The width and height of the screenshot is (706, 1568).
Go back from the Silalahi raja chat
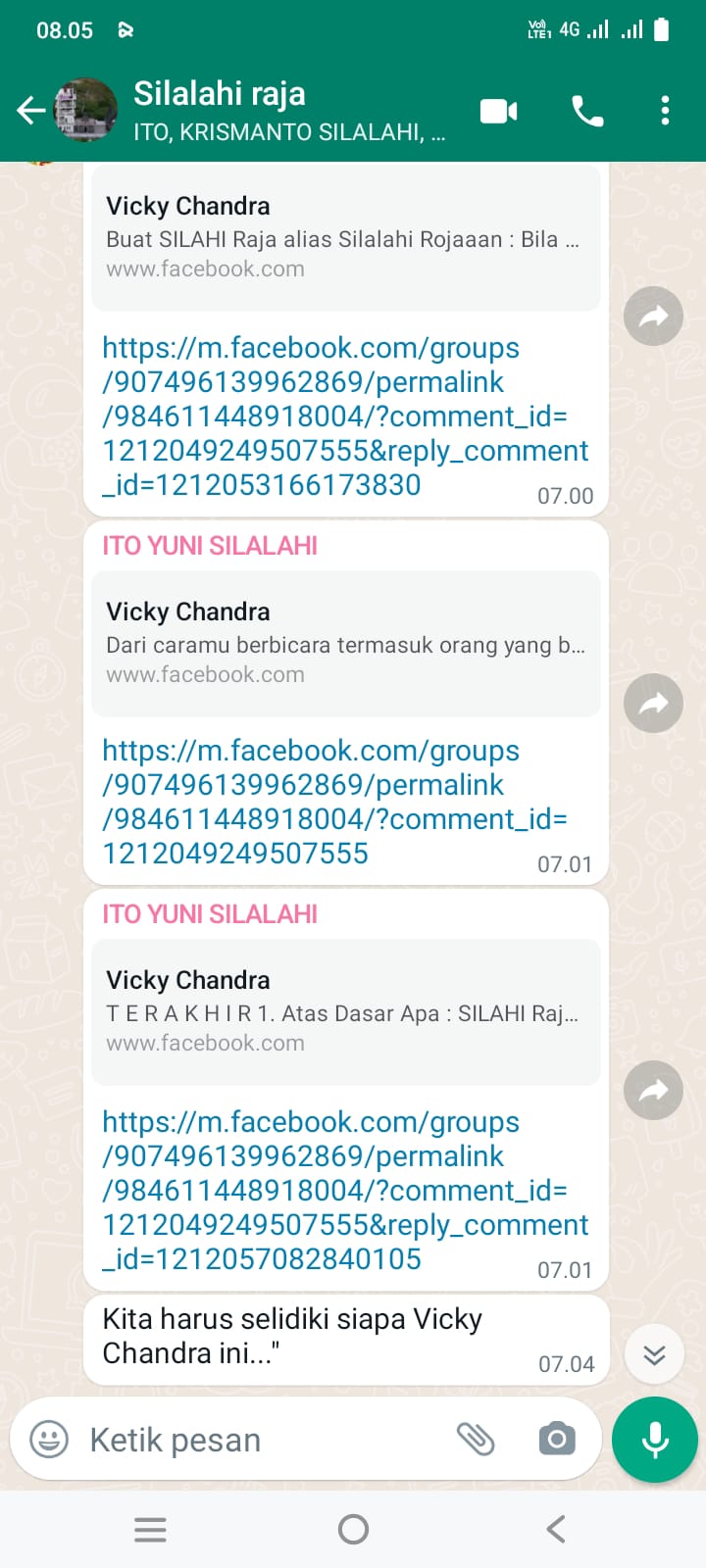click(x=30, y=111)
